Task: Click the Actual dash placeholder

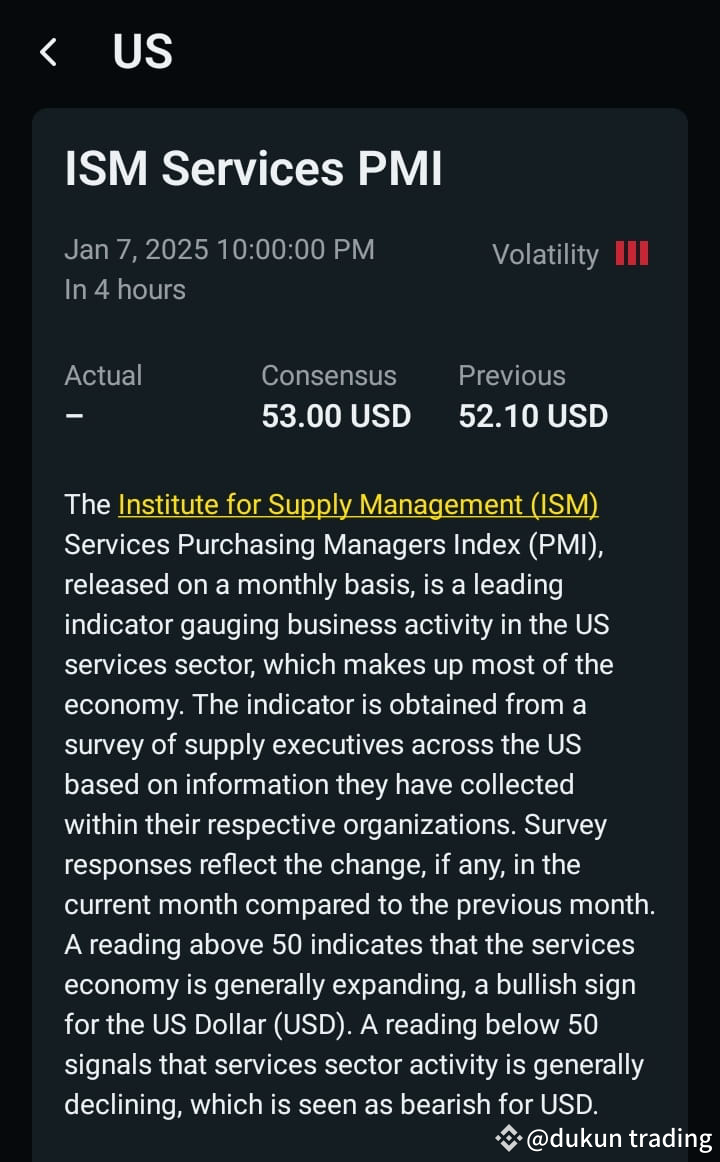Action: [x=74, y=416]
